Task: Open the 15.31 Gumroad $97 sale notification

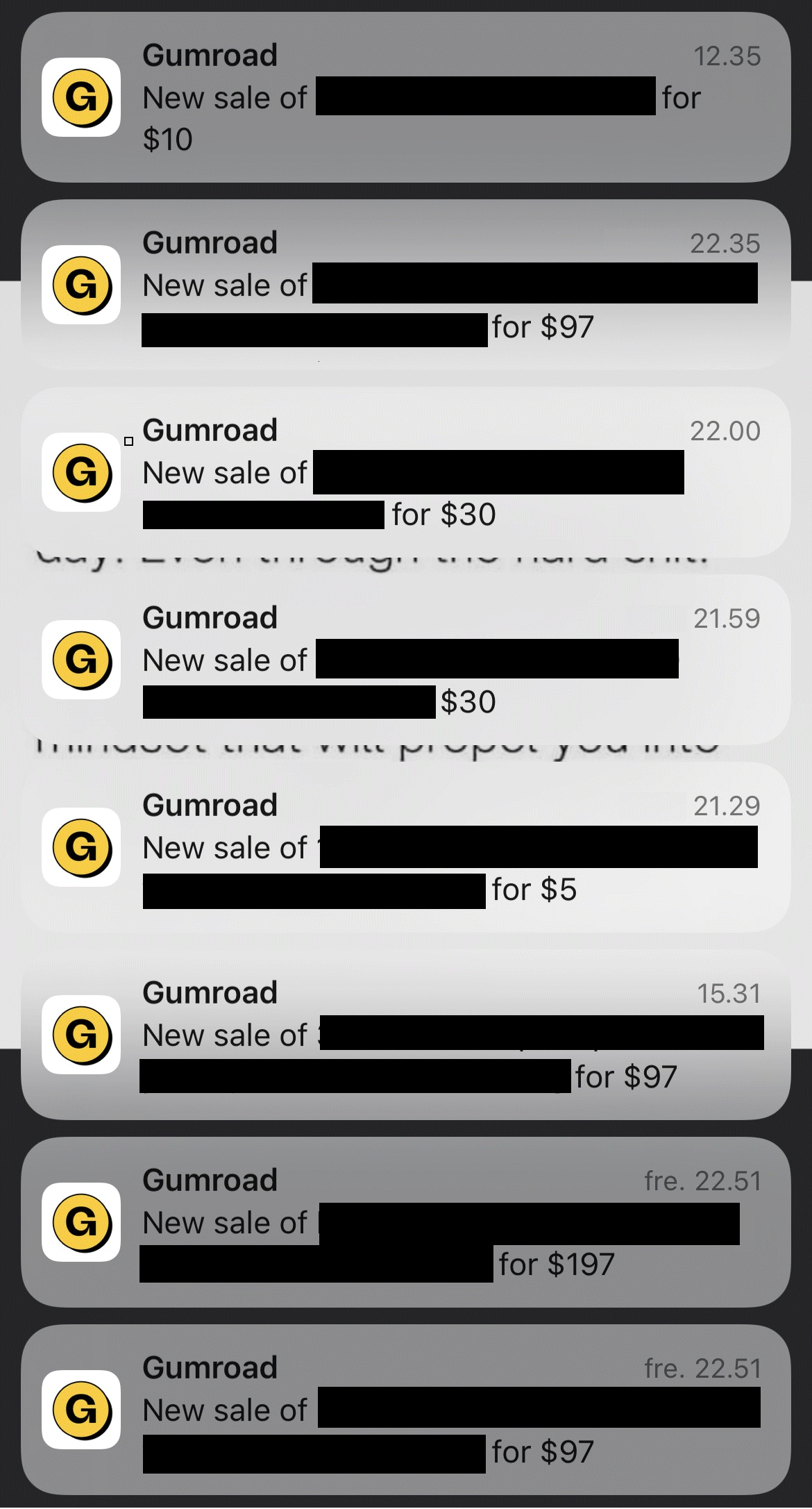Action: 406,1035
